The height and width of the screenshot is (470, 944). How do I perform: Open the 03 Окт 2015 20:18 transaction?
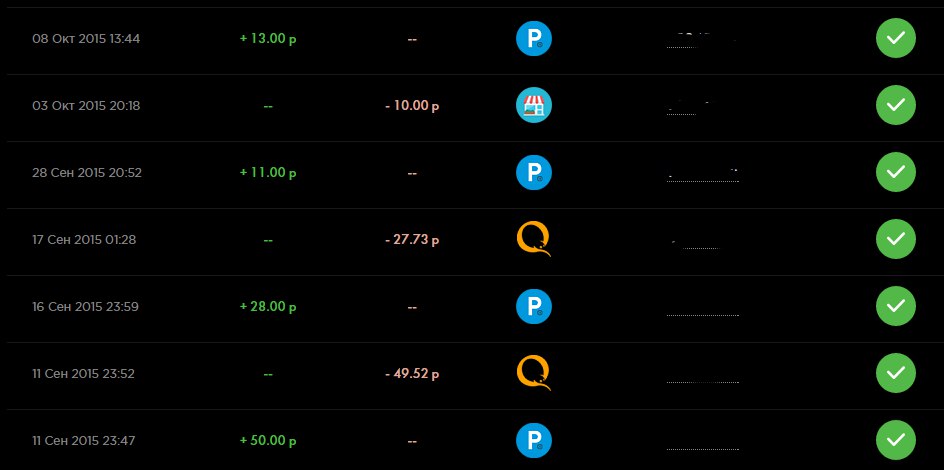pos(86,105)
